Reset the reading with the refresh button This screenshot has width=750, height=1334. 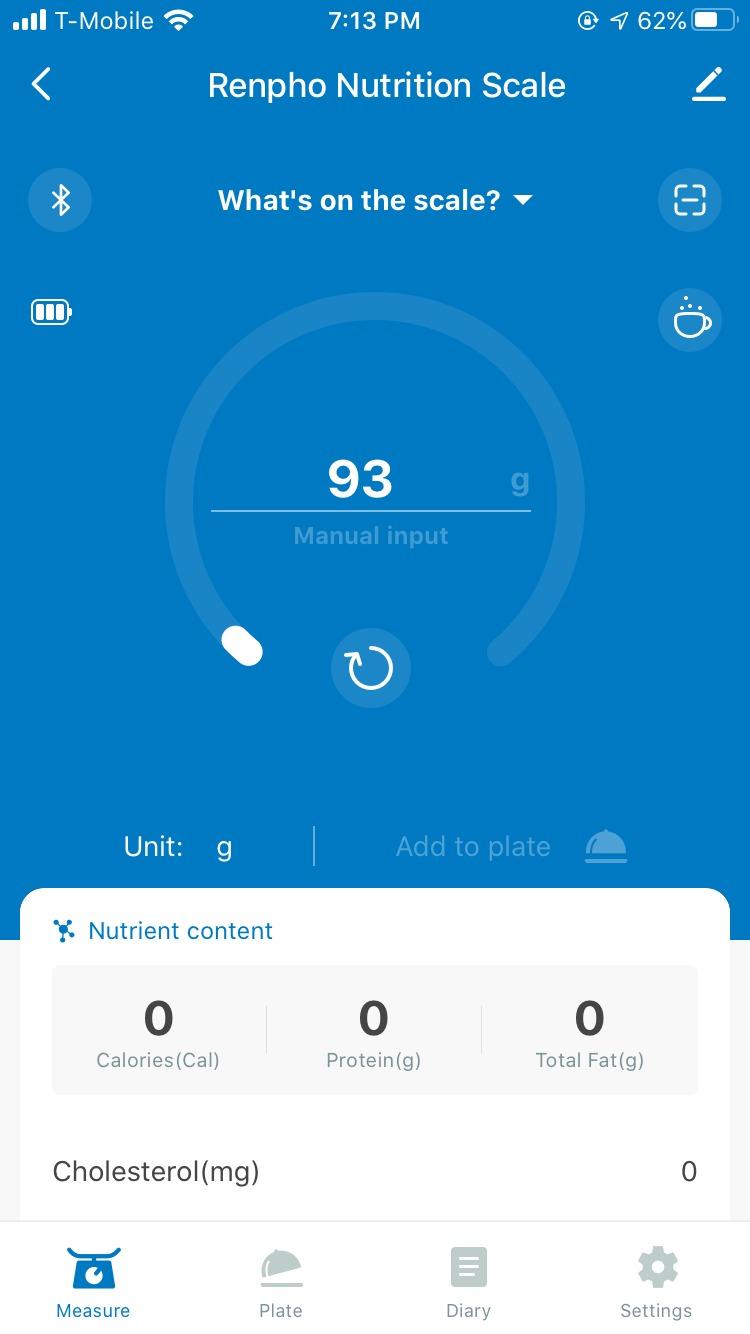pos(370,668)
